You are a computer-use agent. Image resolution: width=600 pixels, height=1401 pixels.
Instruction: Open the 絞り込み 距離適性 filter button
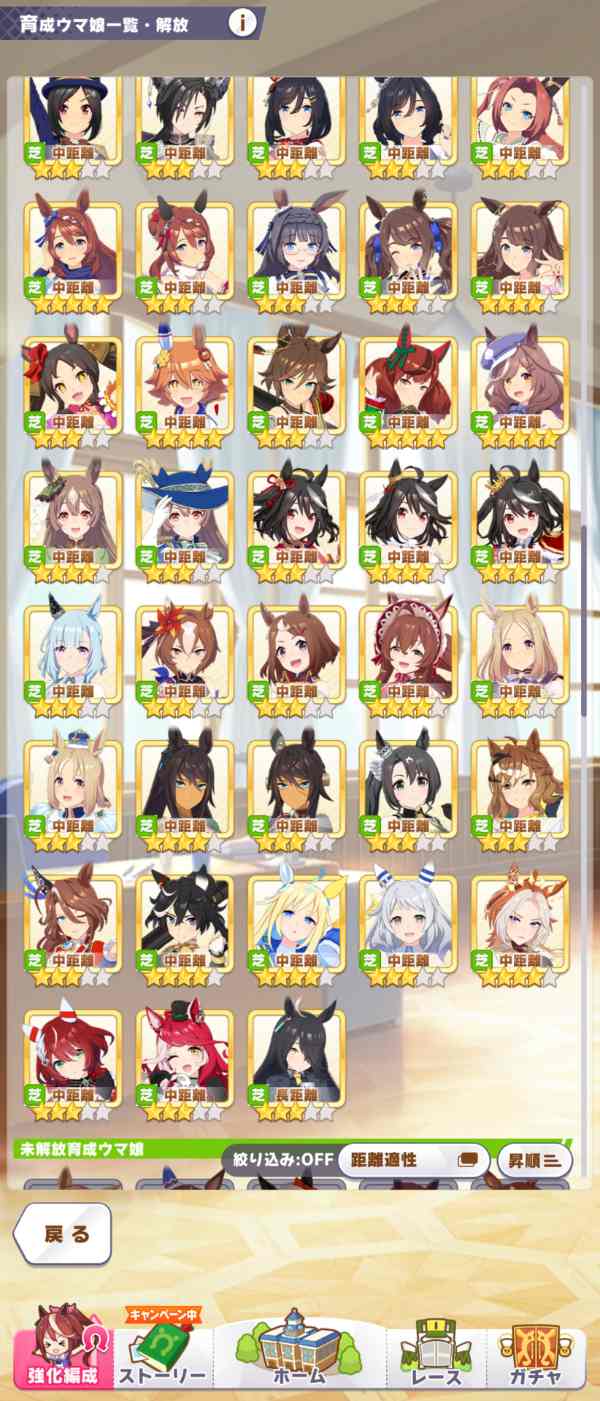coord(413,1160)
